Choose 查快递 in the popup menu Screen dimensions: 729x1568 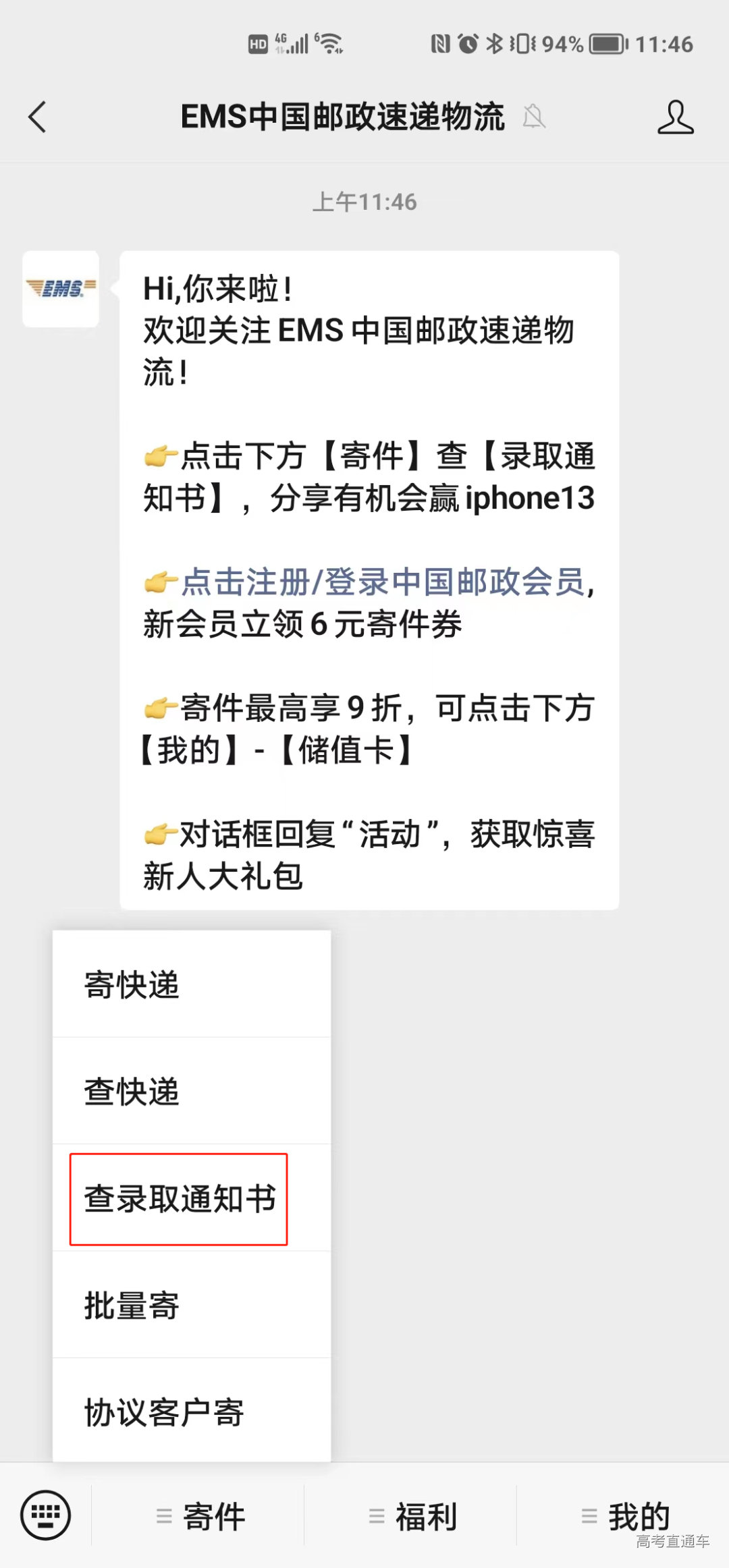coord(132,1090)
